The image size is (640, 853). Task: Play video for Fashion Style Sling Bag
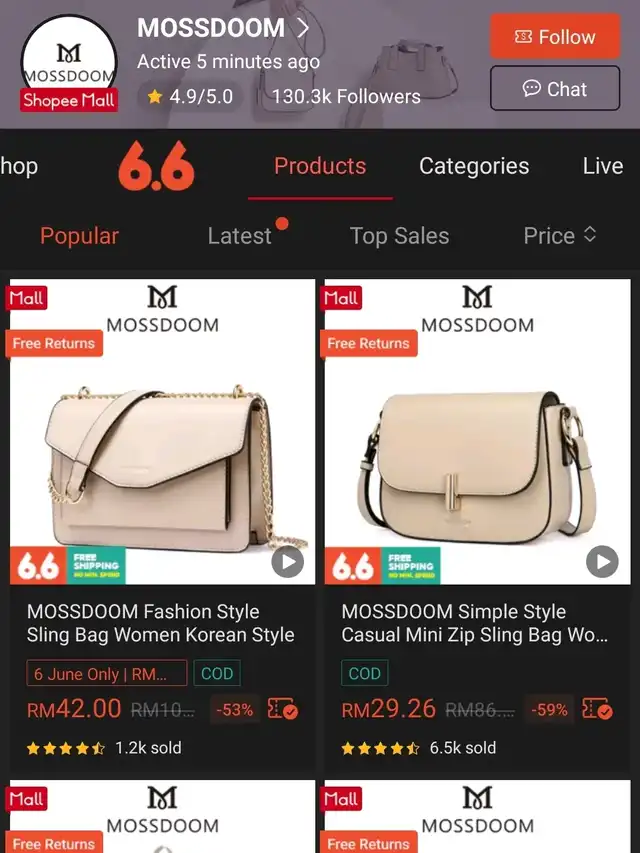(x=287, y=561)
